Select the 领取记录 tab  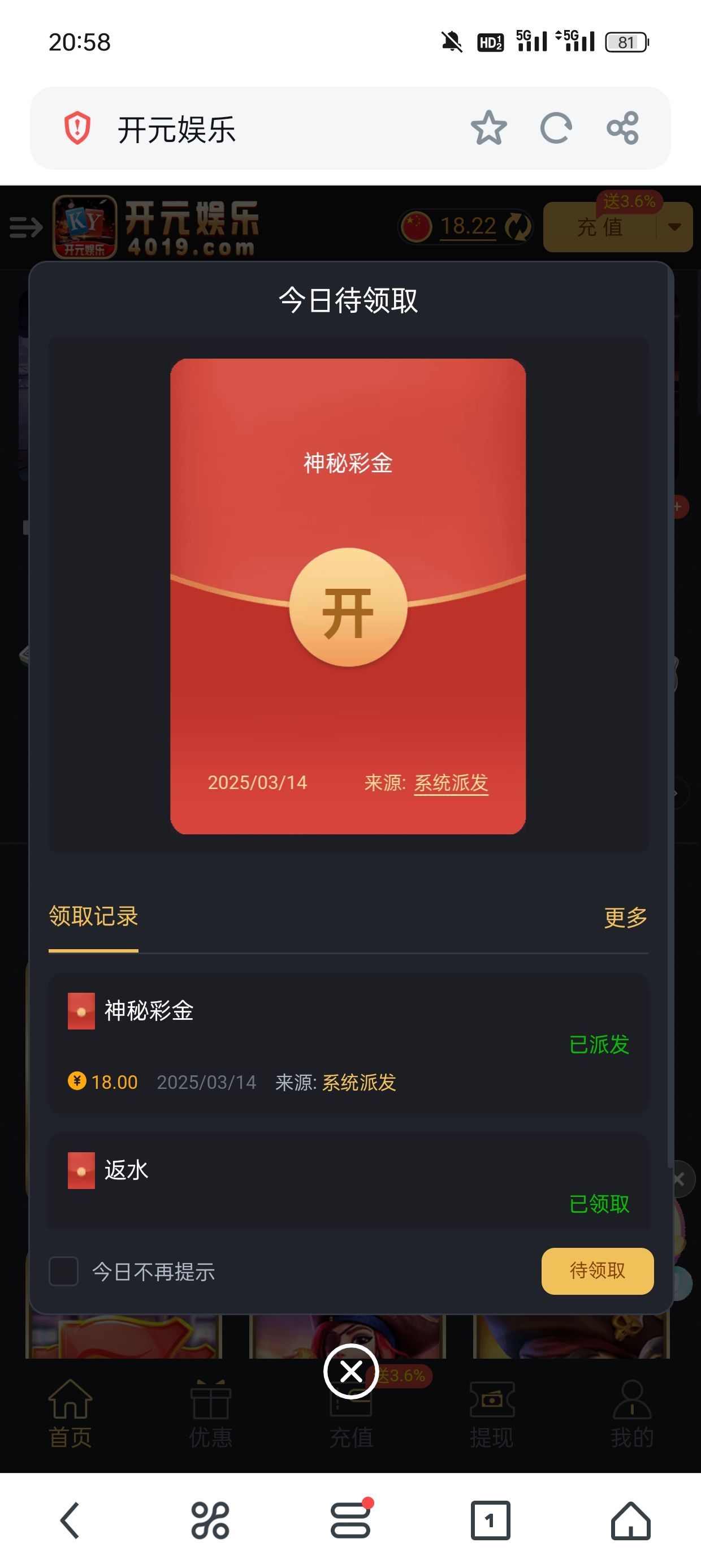point(94,917)
